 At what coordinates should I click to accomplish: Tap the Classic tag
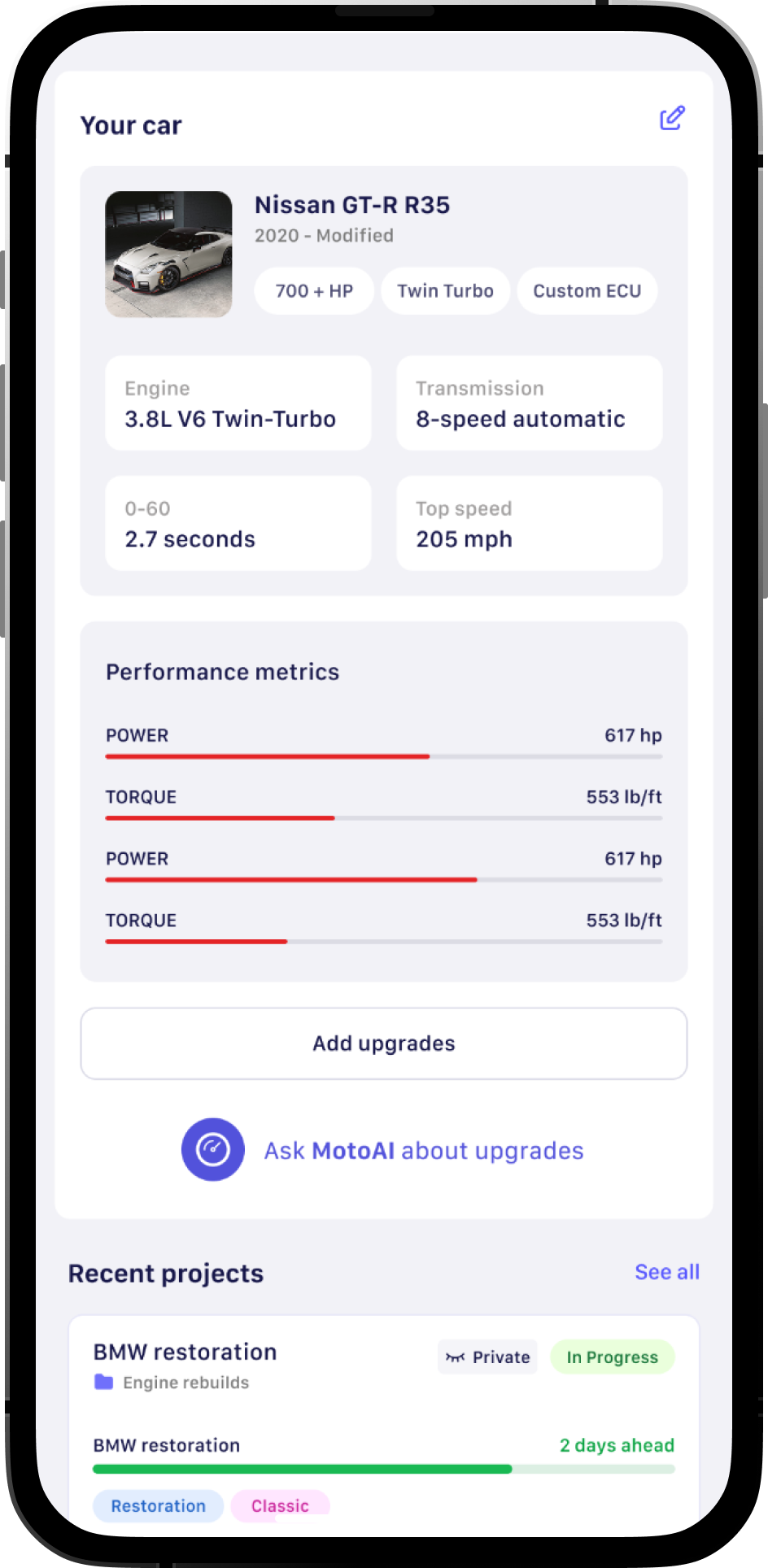pyautogui.click(x=280, y=1505)
